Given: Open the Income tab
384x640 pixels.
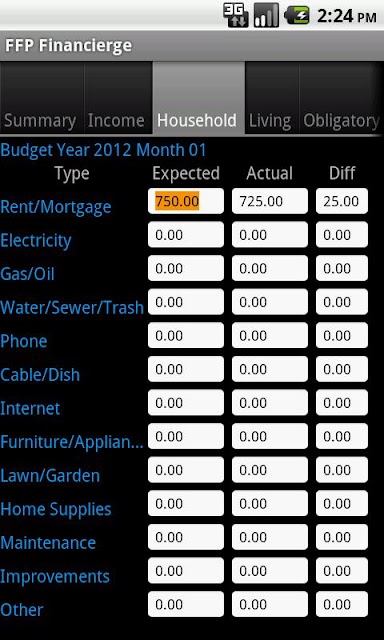Looking at the screenshot, I should click(118, 98).
